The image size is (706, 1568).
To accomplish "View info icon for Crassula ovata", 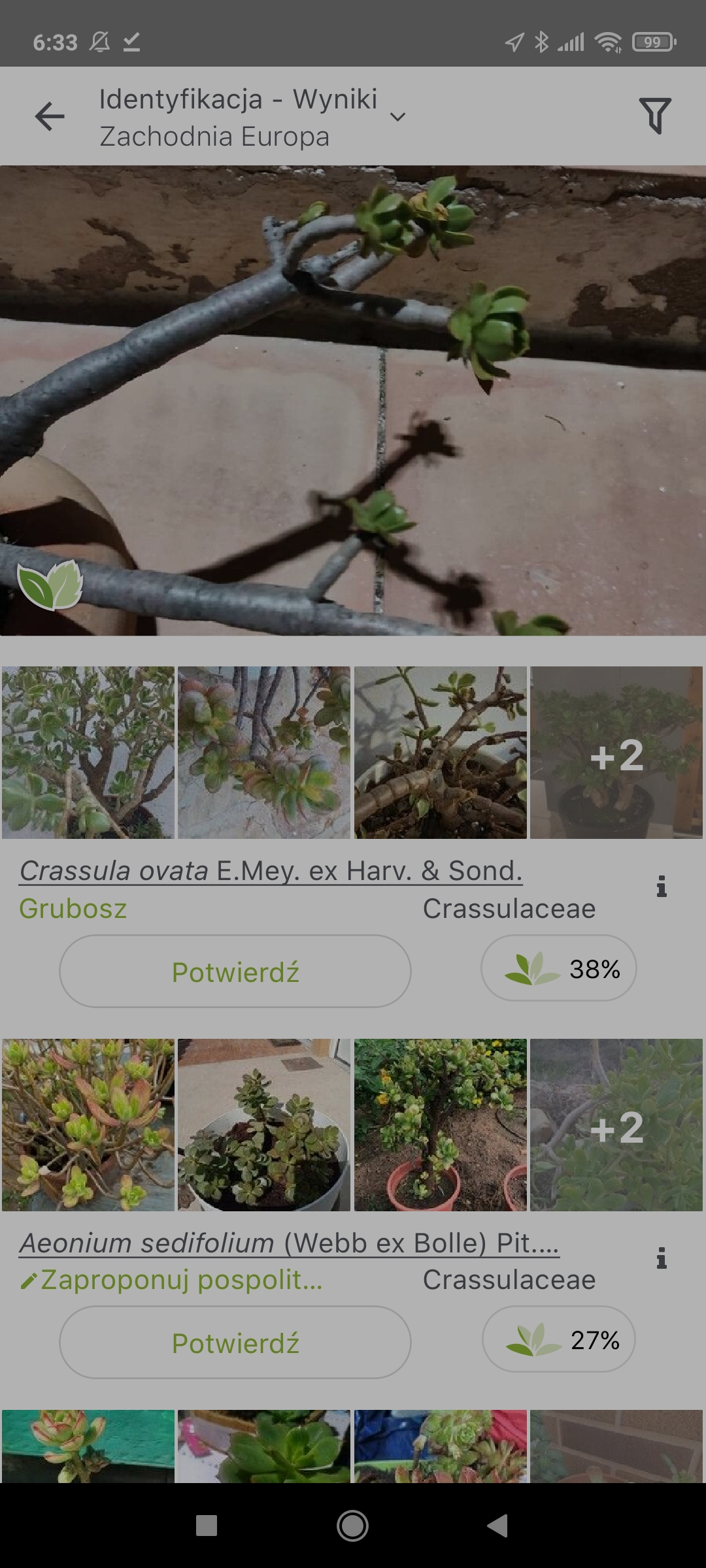I will click(x=662, y=887).
